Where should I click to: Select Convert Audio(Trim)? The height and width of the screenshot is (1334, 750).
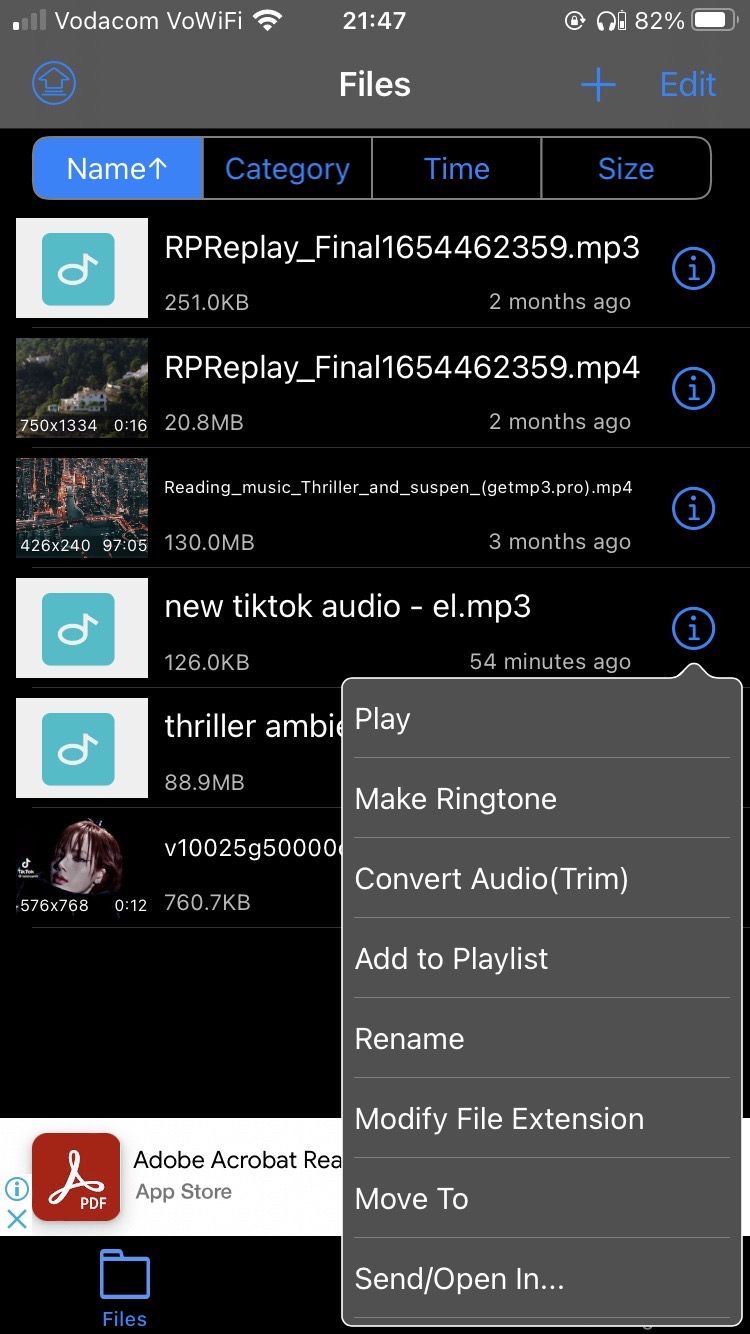coord(540,879)
